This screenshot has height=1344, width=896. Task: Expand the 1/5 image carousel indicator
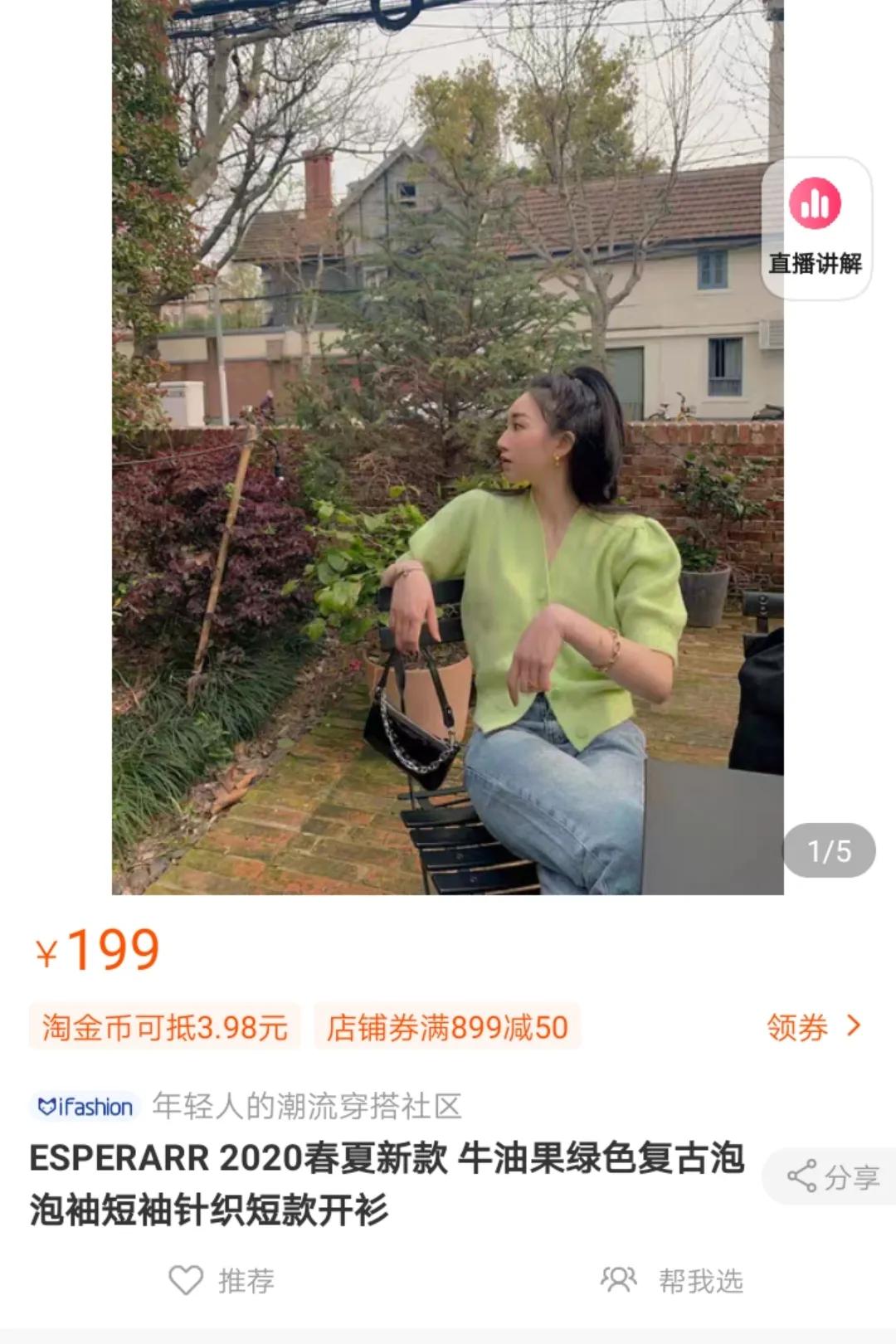(x=827, y=850)
